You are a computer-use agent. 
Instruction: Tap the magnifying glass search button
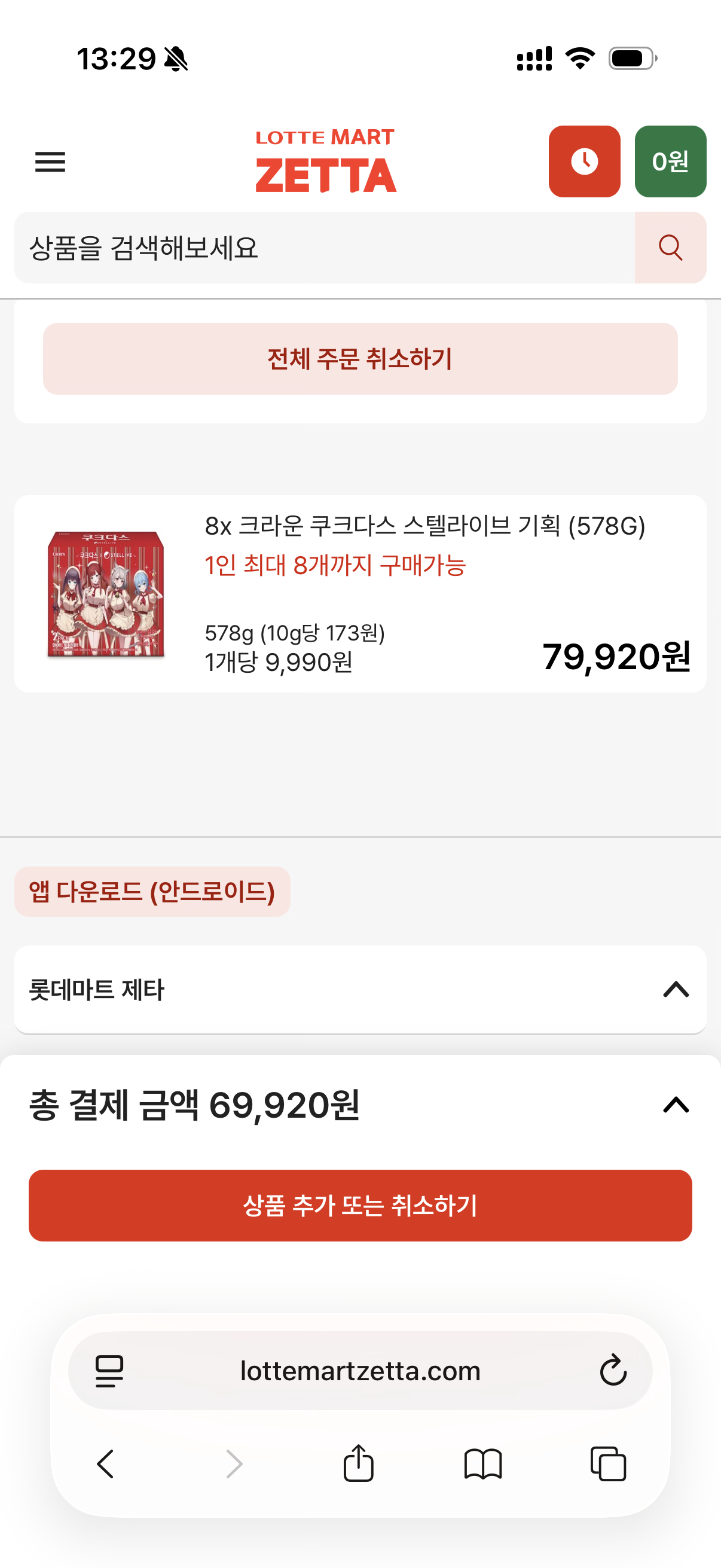[670, 248]
